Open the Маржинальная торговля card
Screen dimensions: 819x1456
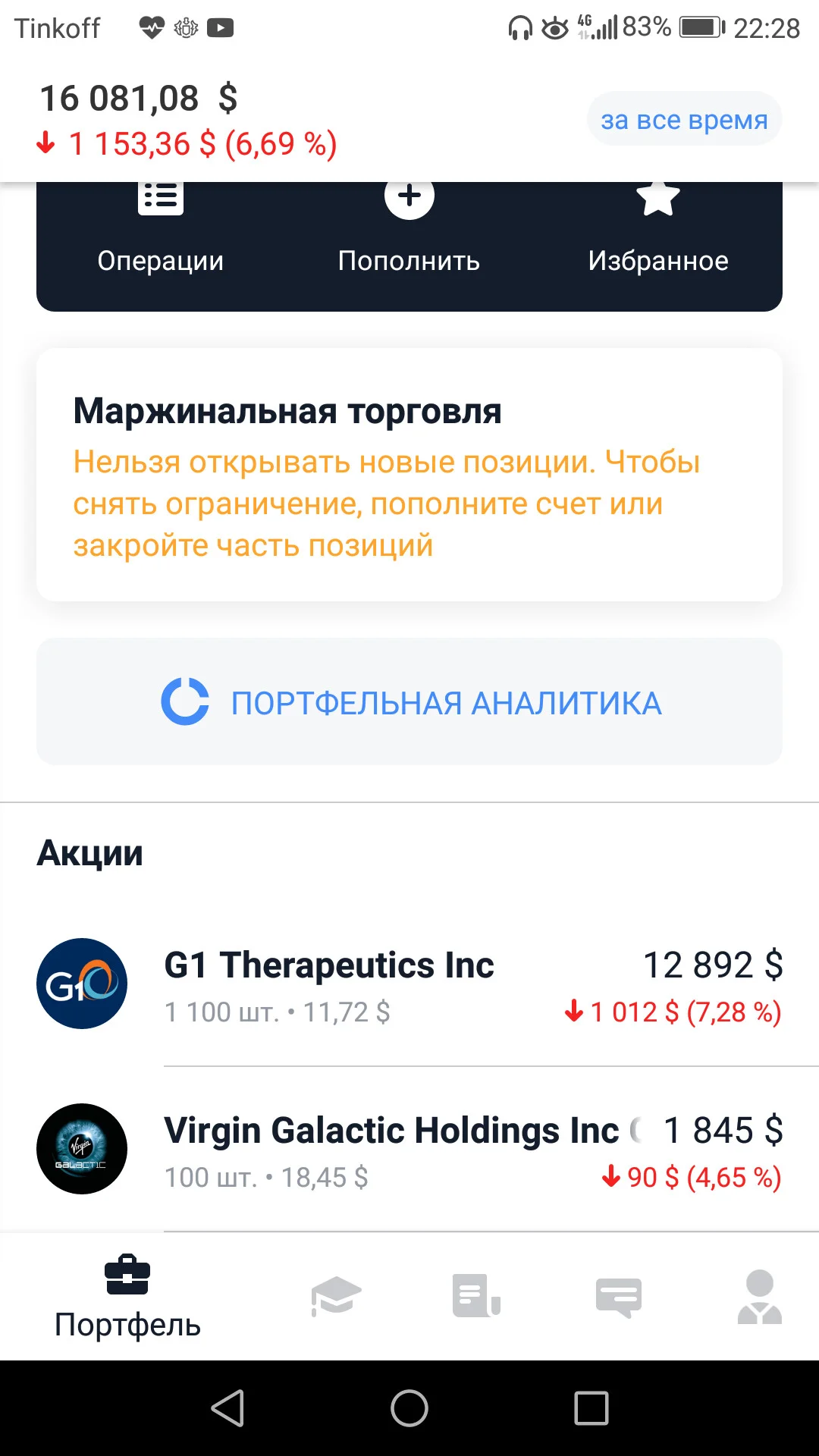[409, 475]
